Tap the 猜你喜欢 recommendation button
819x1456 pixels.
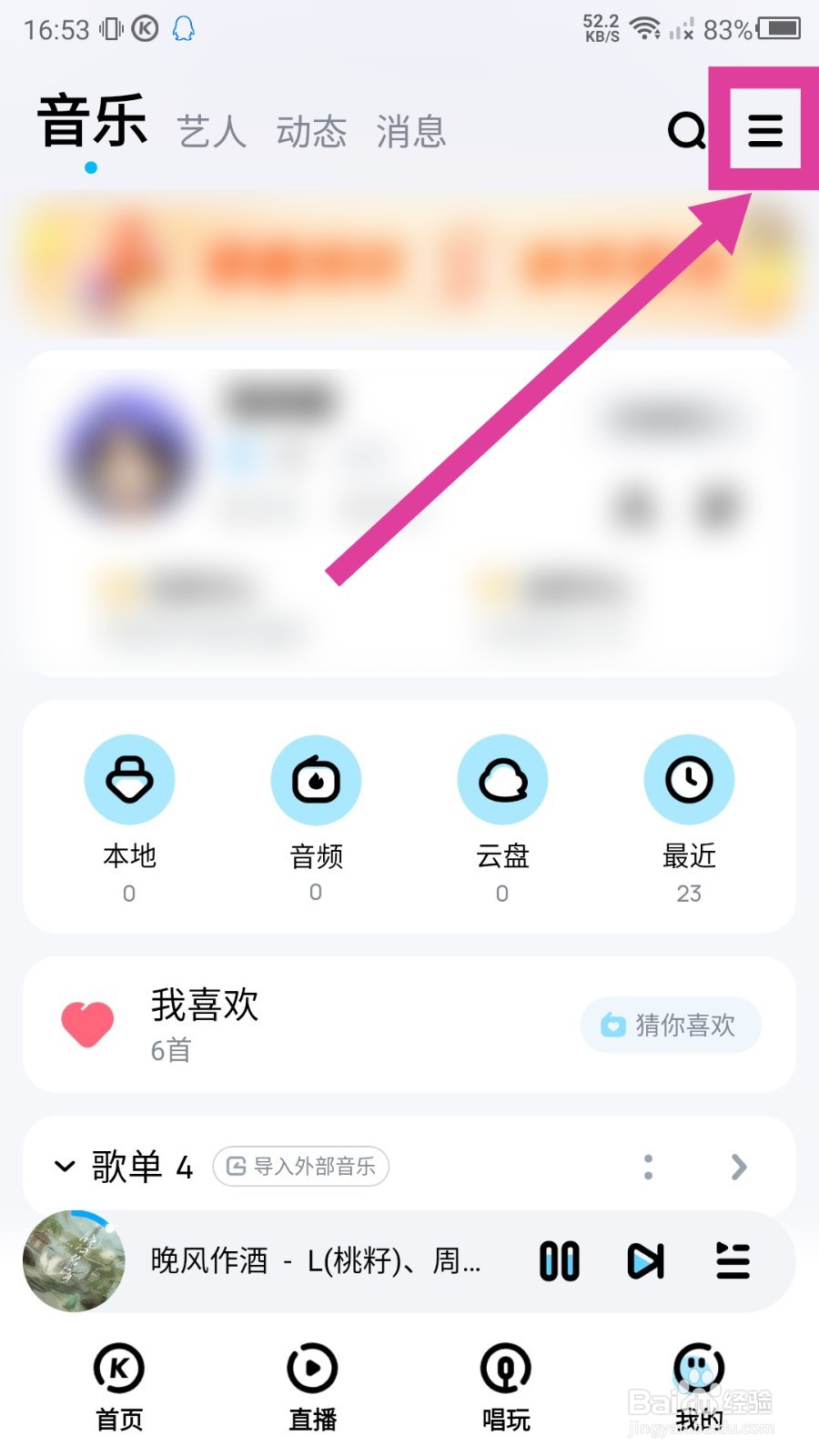pyautogui.click(x=671, y=1025)
